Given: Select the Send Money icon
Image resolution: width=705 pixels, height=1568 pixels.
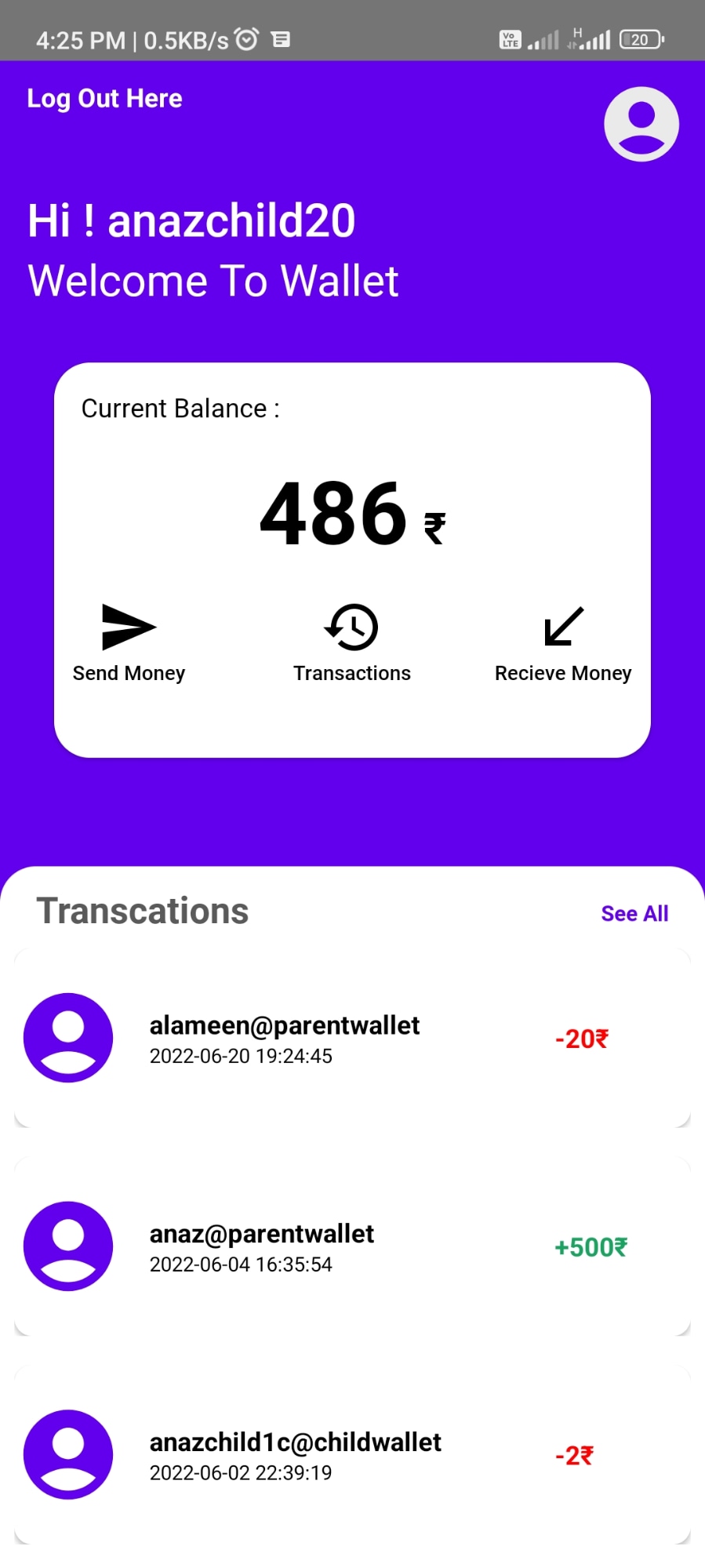Looking at the screenshot, I should [128, 627].
